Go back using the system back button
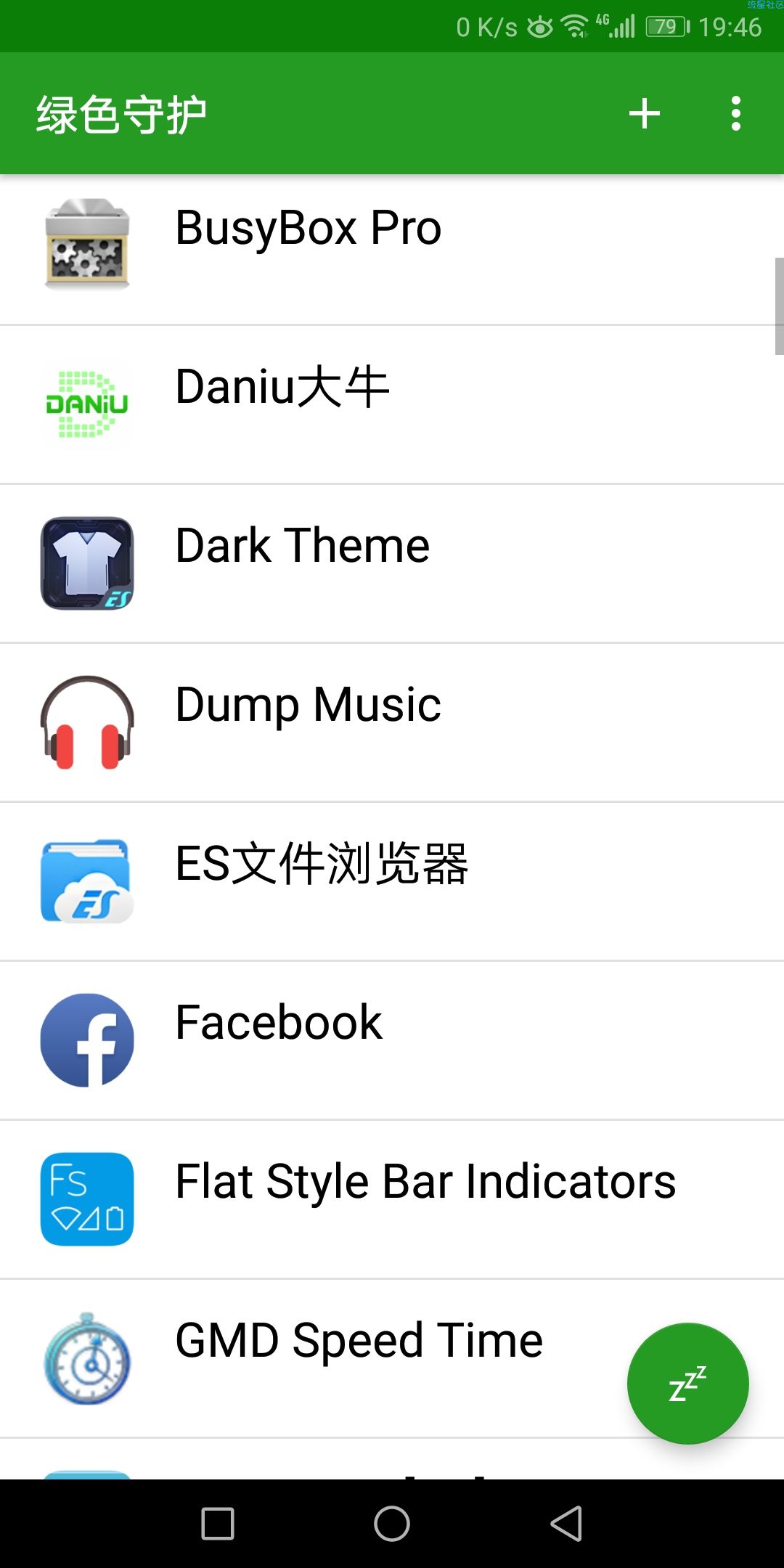784x1568 pixels. click(x=566, y=1523)
